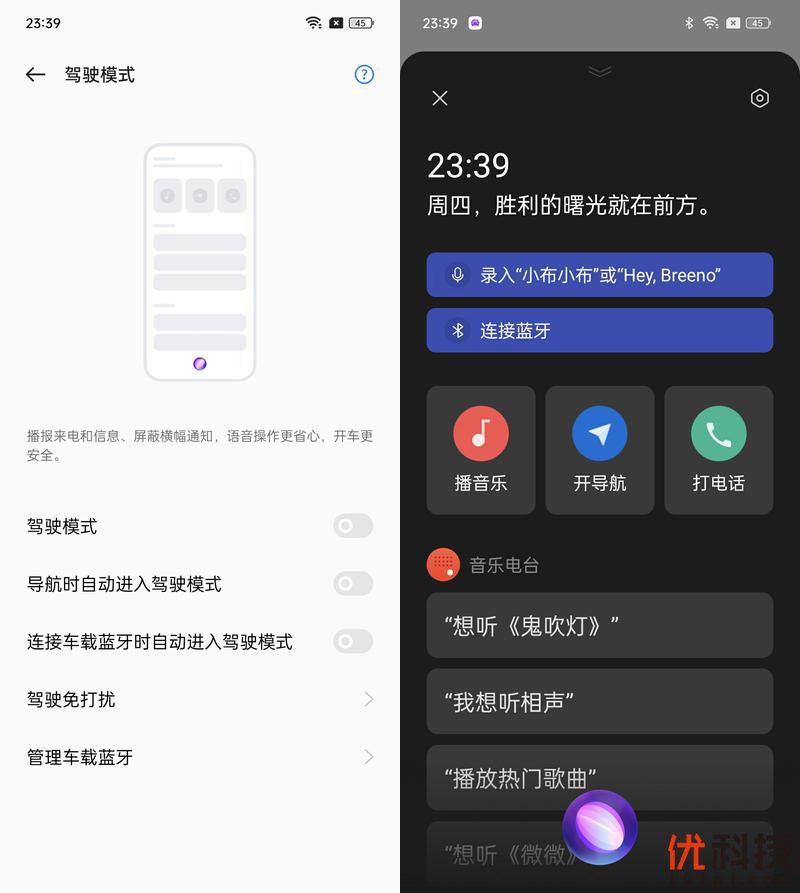Open the hexagon settings icon

tap(759, 98)
